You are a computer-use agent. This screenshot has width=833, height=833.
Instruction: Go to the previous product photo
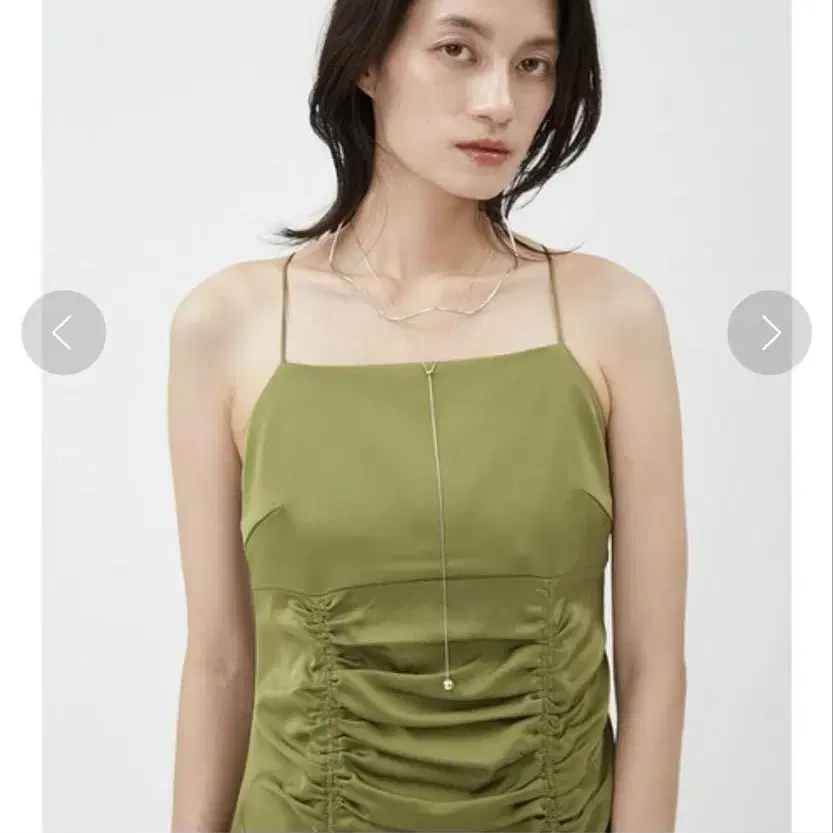[x=64, y=333]
